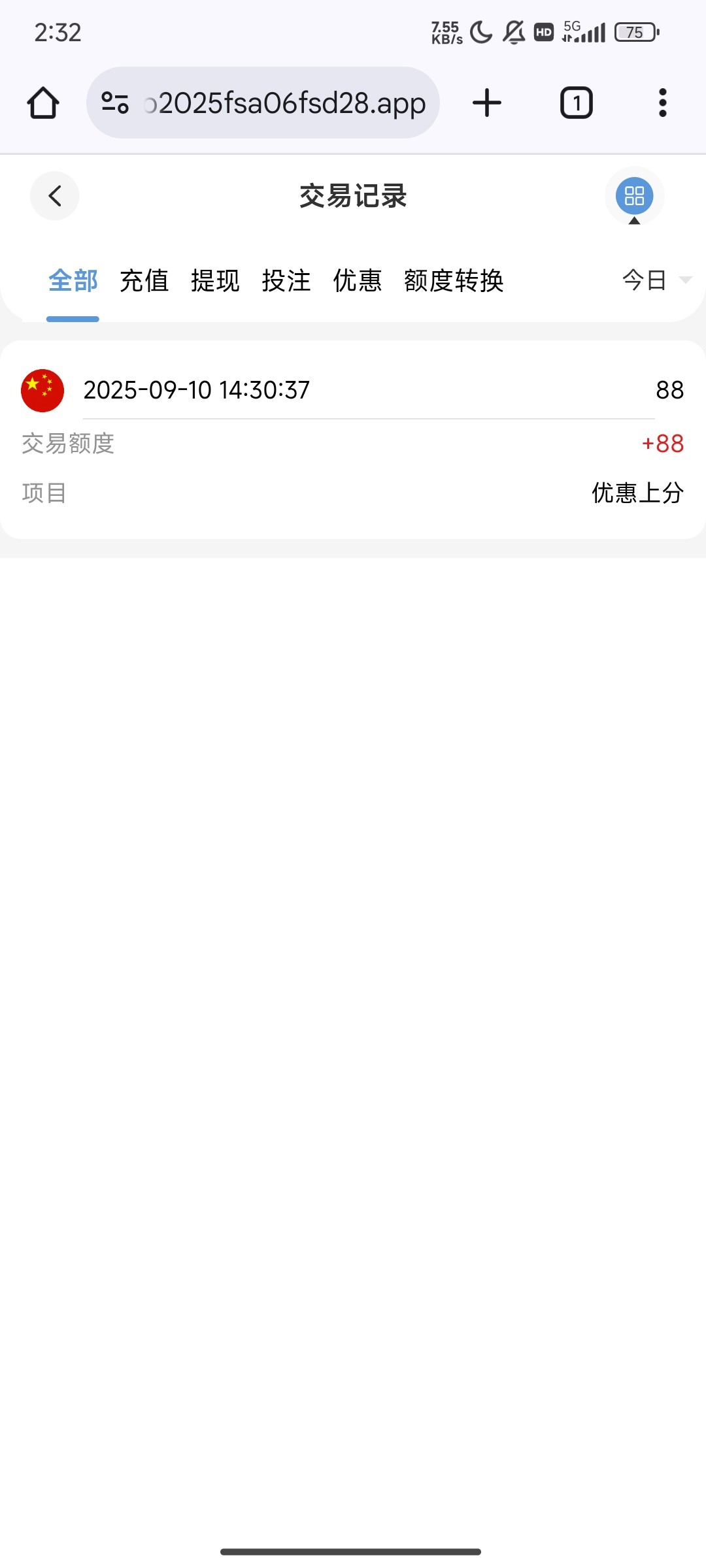706x1568 pixels.
Task: Switch to the 提现 tab
Action: pos(216,281)
